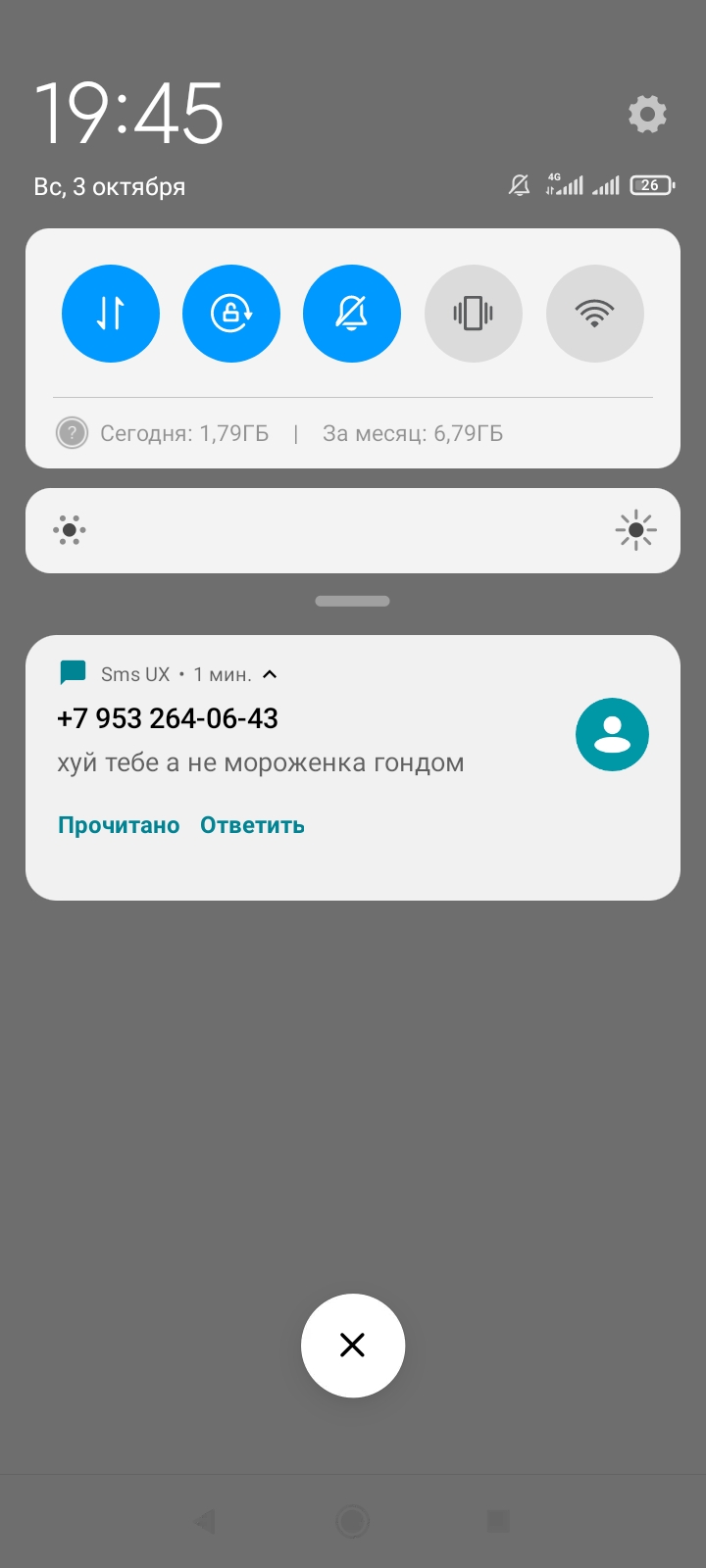Tap the brightness slider bar
The width and height of the screenshot is (706, 1568).
tap(353, 530)
